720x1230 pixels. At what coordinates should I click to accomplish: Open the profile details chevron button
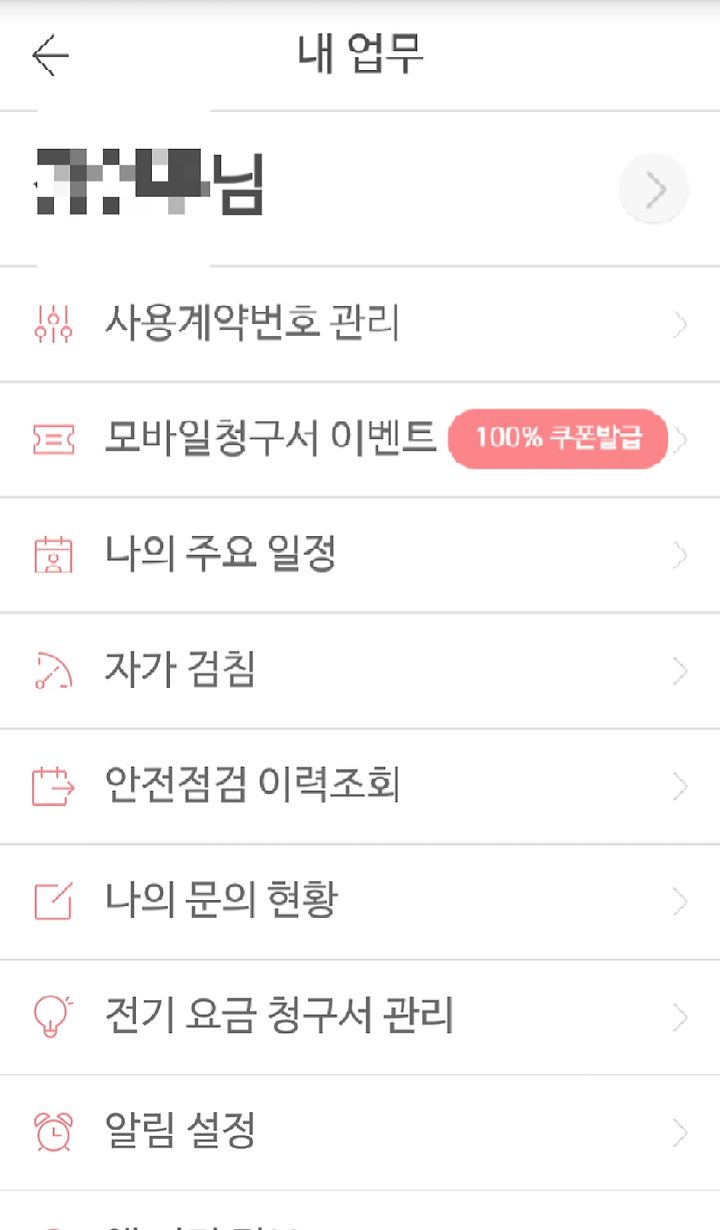pos(654,189)
